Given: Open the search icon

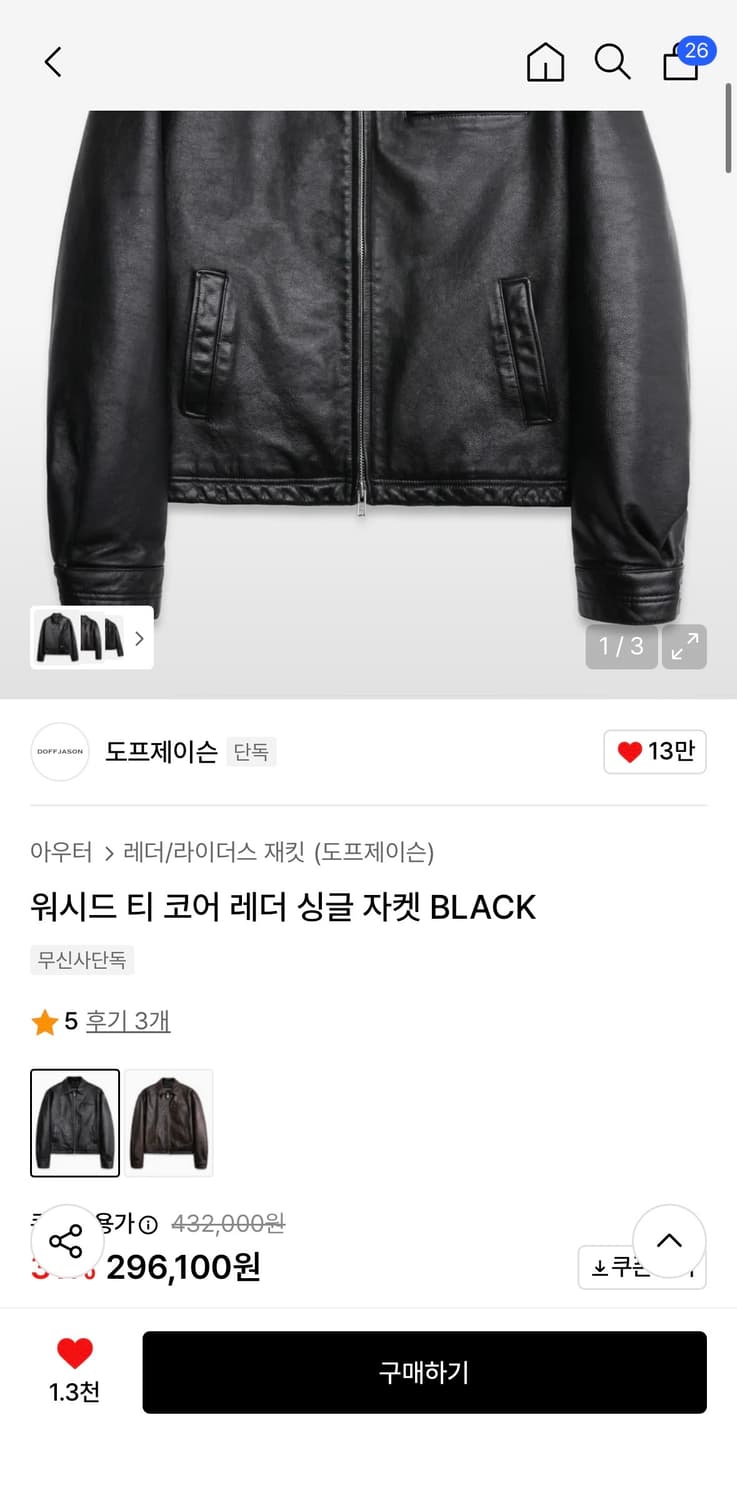Looking at the screenshot, I should (611, 62).
